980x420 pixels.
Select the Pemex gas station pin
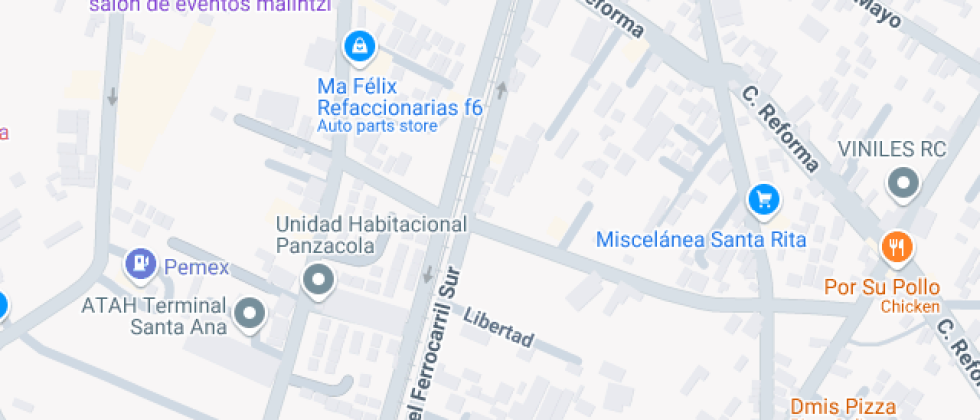tap(140, 265)
